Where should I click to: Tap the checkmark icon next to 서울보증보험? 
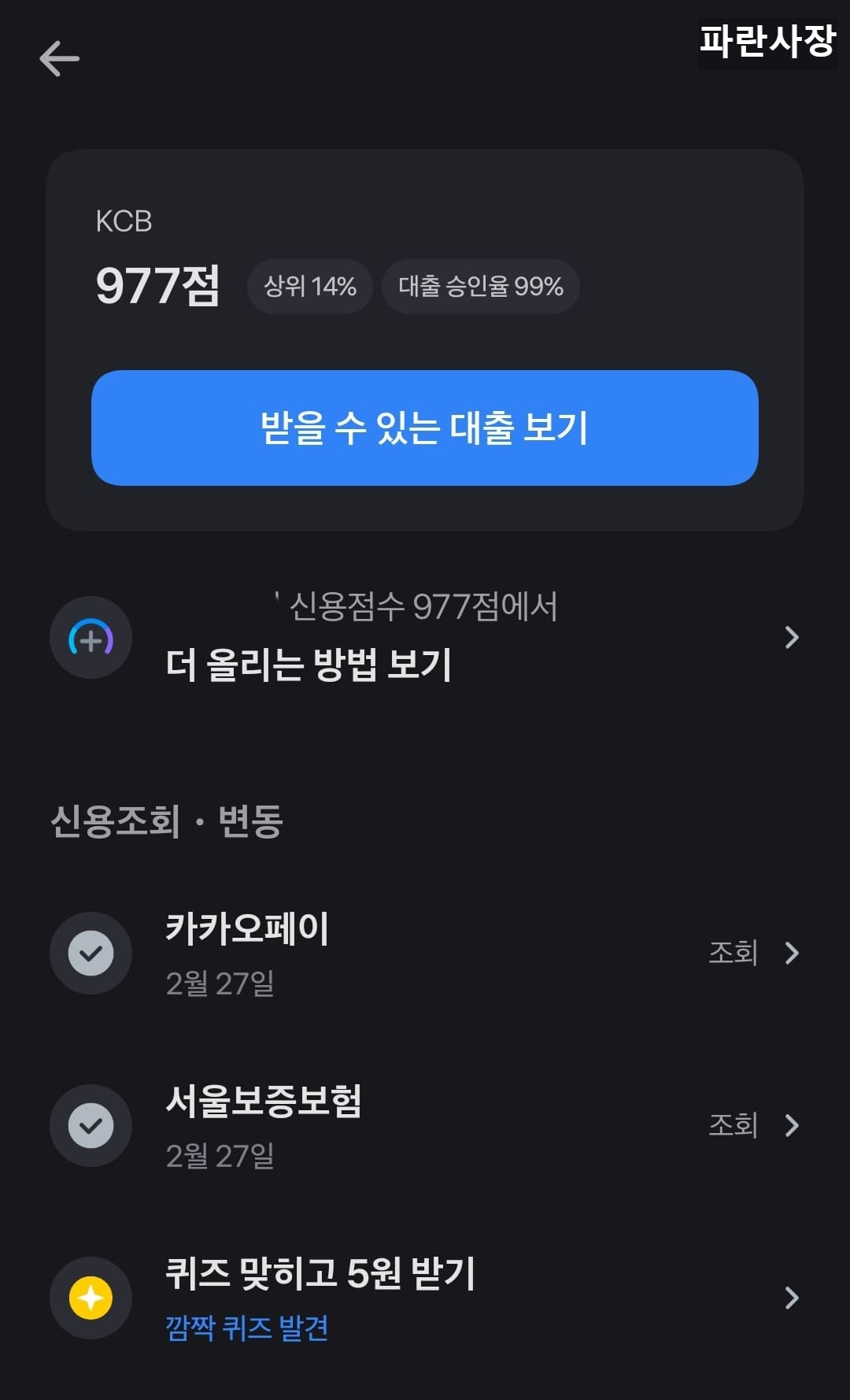91,1125
